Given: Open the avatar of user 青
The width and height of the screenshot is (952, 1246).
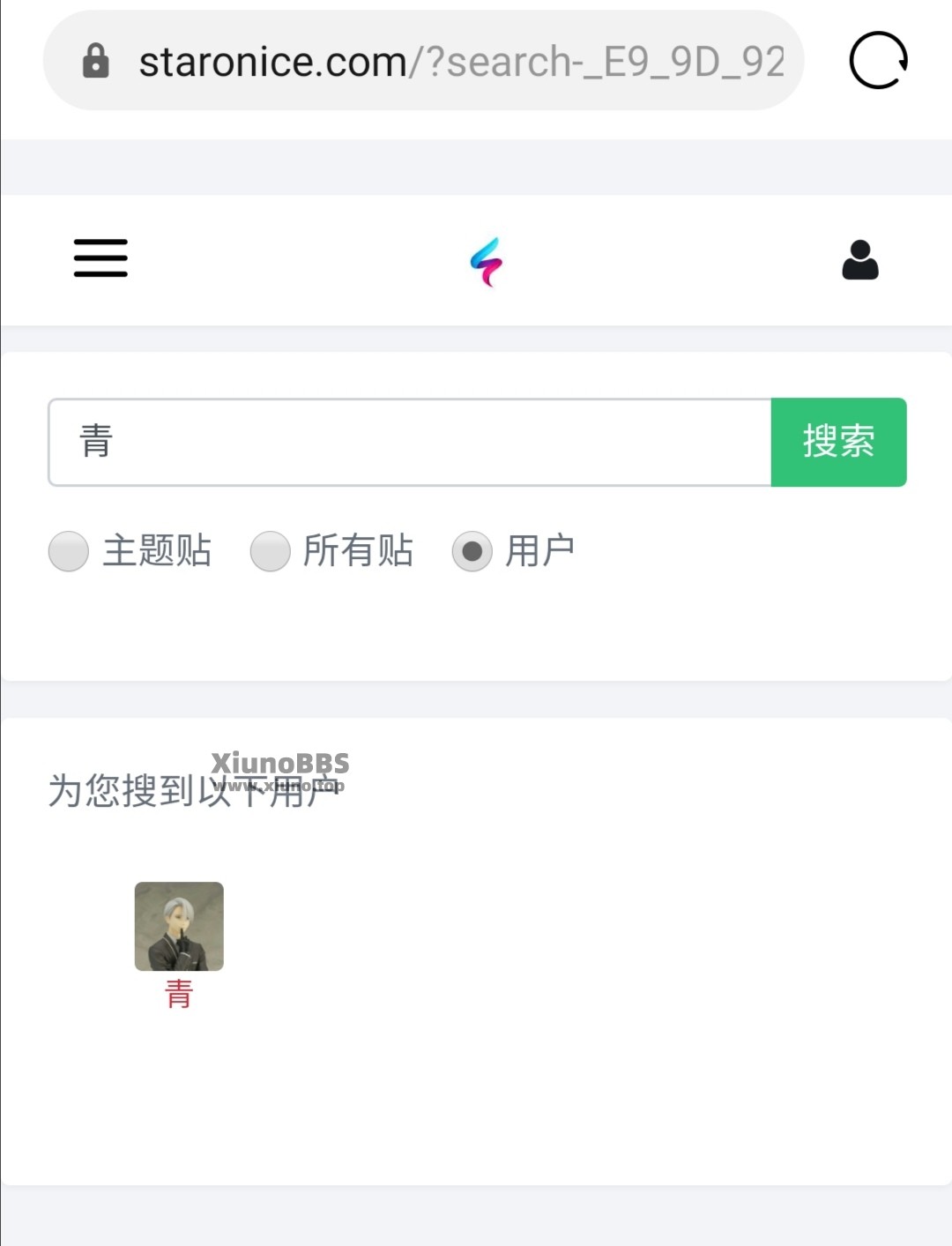Looking at the screenshot, I should [179, 926].
